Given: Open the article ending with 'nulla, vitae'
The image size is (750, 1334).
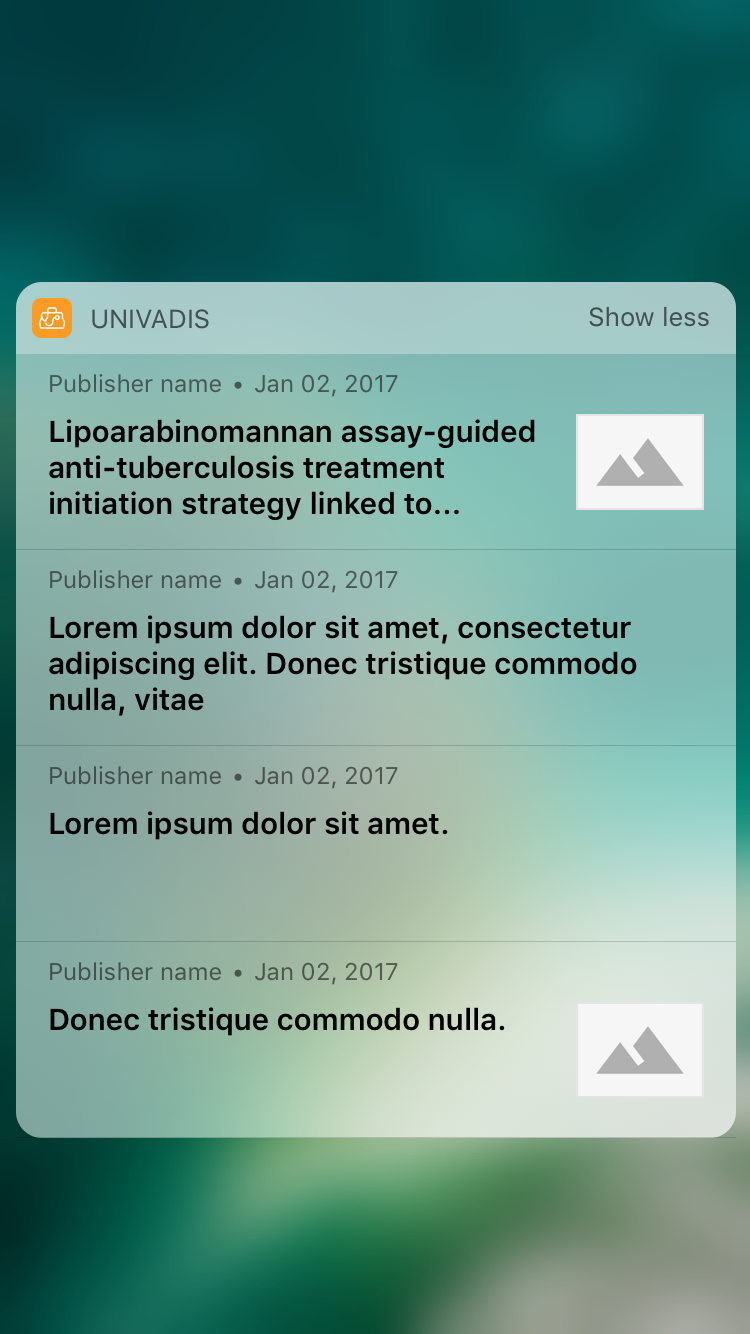Looking at the screenshot, I should (x=376, y=648).
